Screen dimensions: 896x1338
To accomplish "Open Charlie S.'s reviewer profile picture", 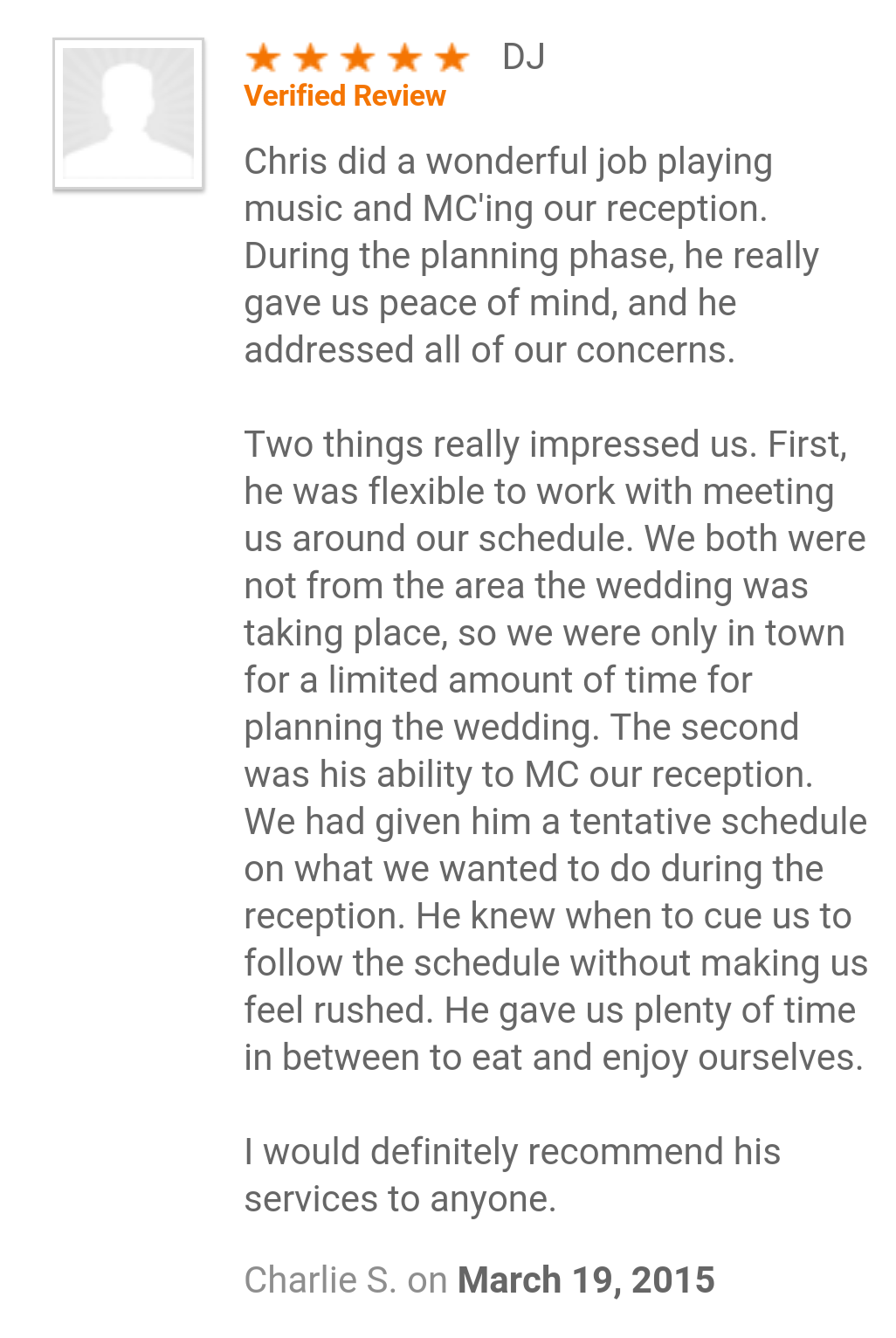I will (128, 114).
